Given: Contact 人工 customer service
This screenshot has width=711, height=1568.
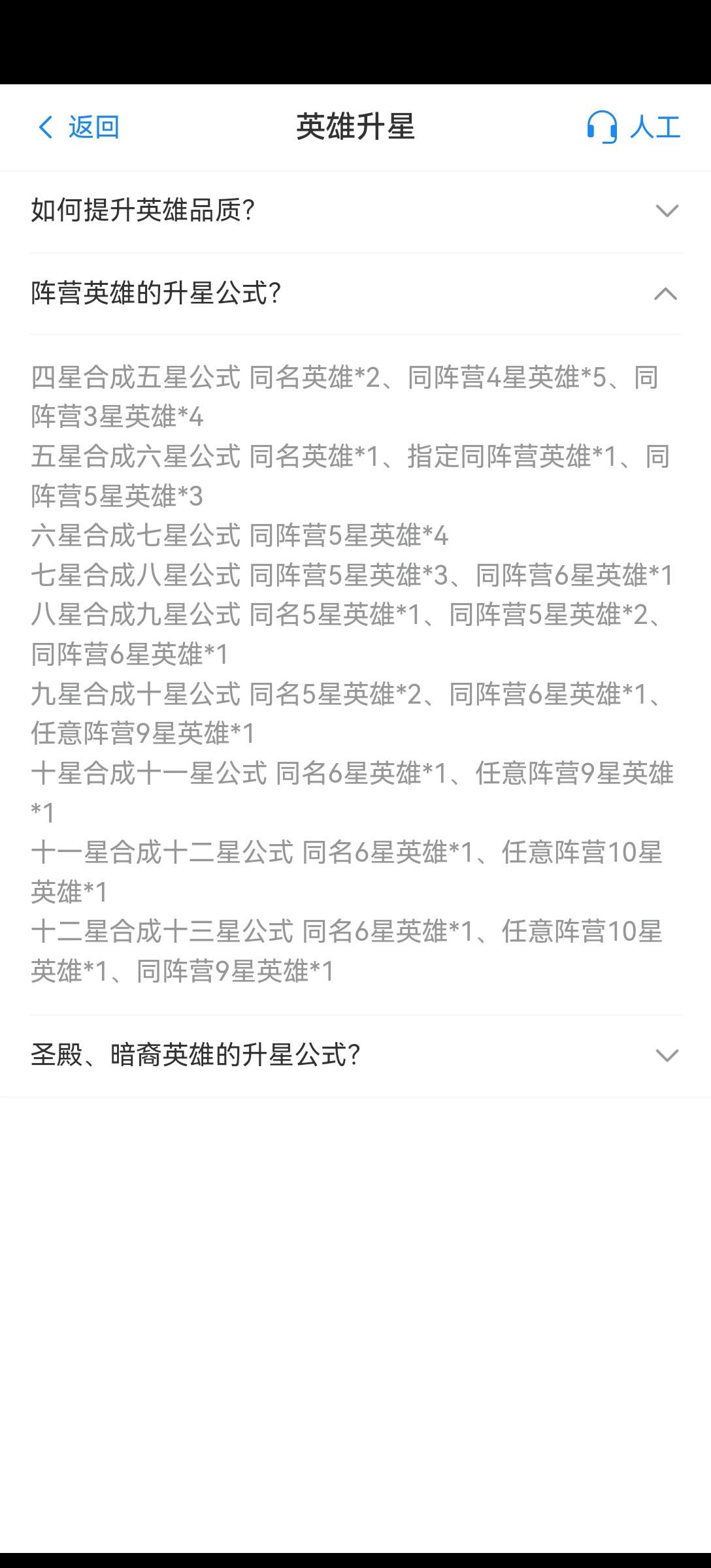Looking at the screenshot, I should pos(633,127).
